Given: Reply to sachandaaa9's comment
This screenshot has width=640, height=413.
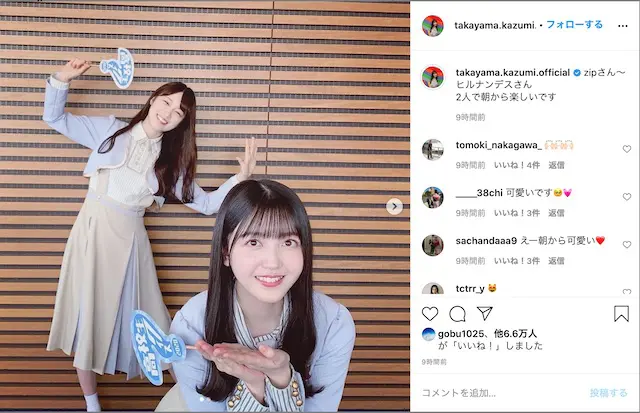Looking at the screenshot, I should (556, 260).
